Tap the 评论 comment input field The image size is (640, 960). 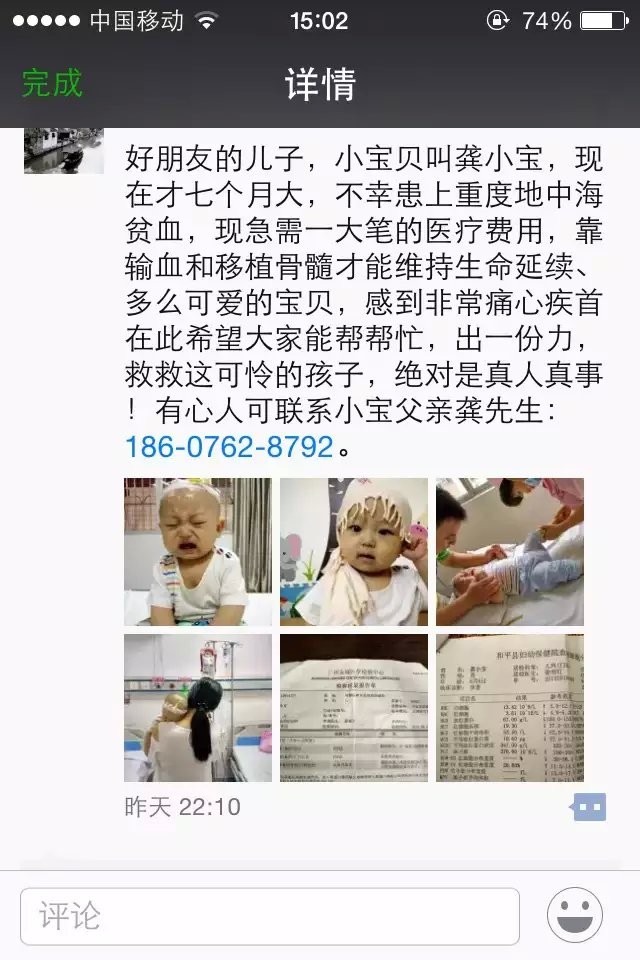pyautogui.click(x=270, y=915)
